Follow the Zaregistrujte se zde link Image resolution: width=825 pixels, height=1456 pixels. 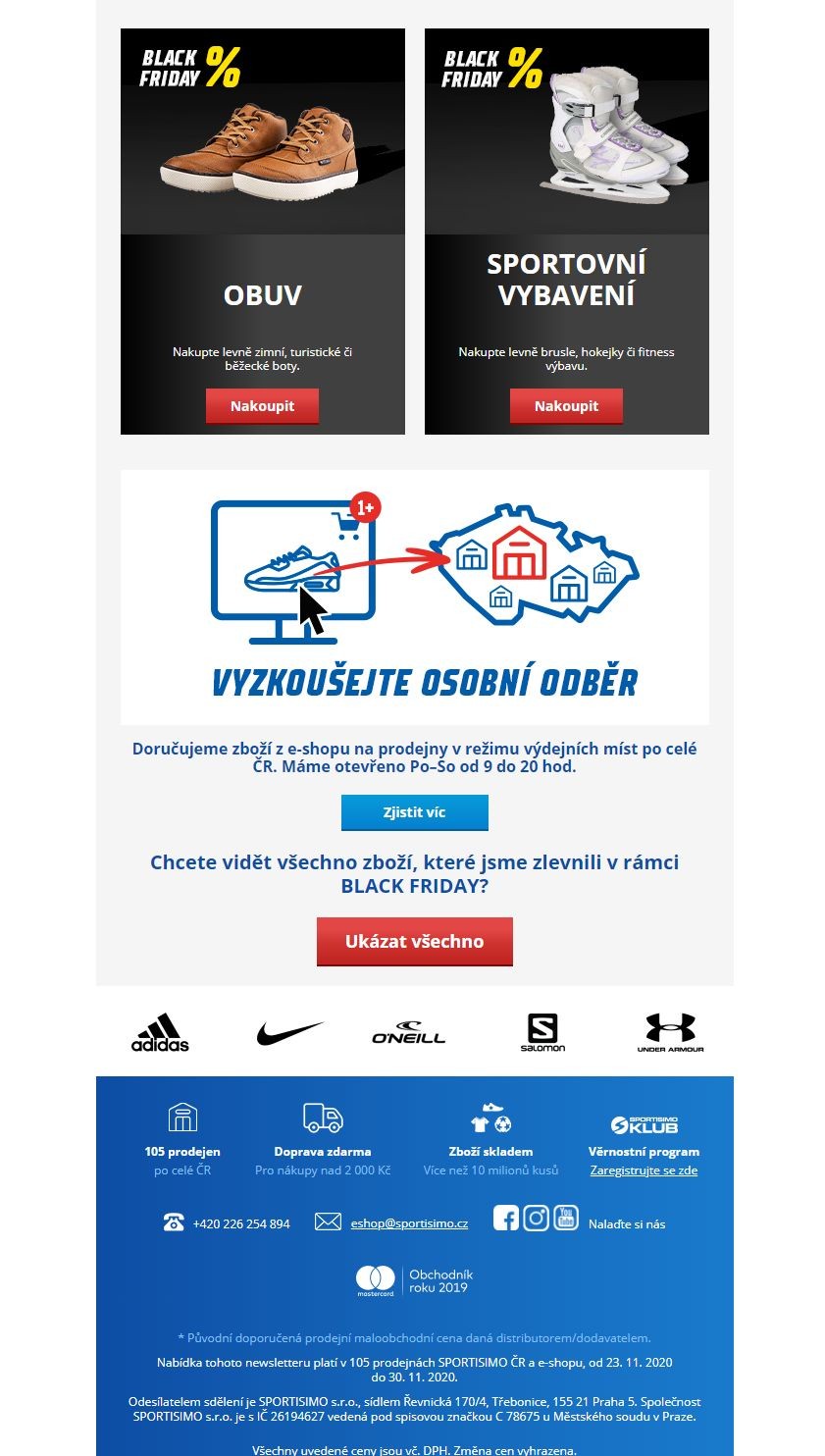(x=644, y=1170)
